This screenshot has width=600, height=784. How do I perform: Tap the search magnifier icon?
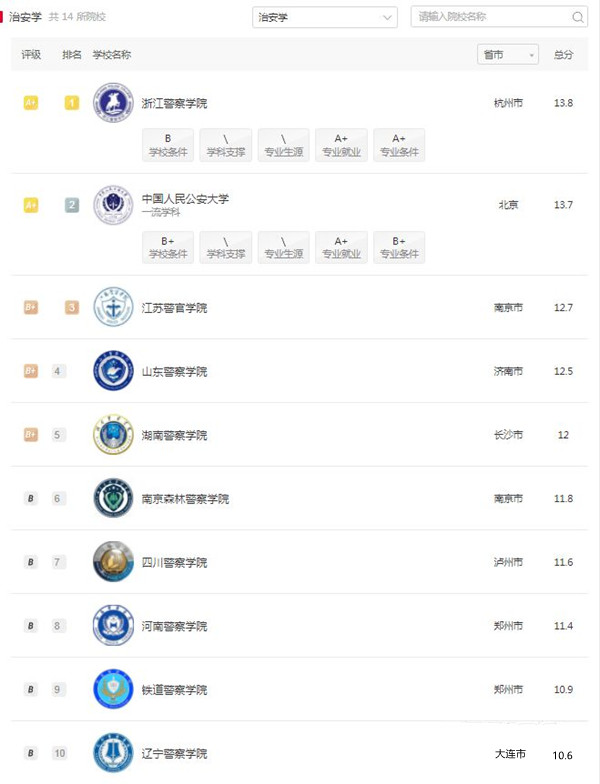point(578,17)
